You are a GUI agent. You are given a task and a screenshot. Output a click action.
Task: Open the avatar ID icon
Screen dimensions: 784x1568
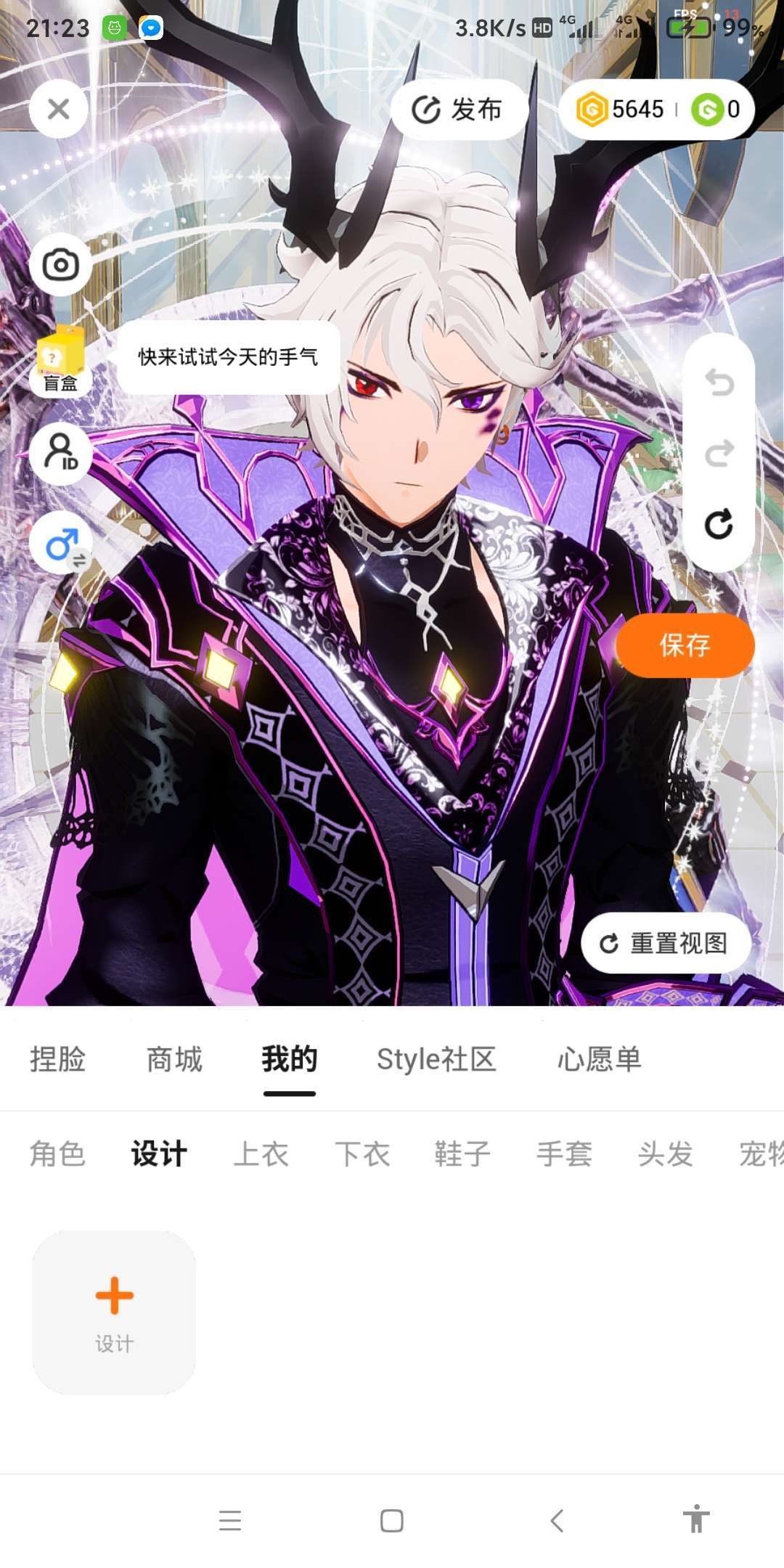[x=61, y=454]
